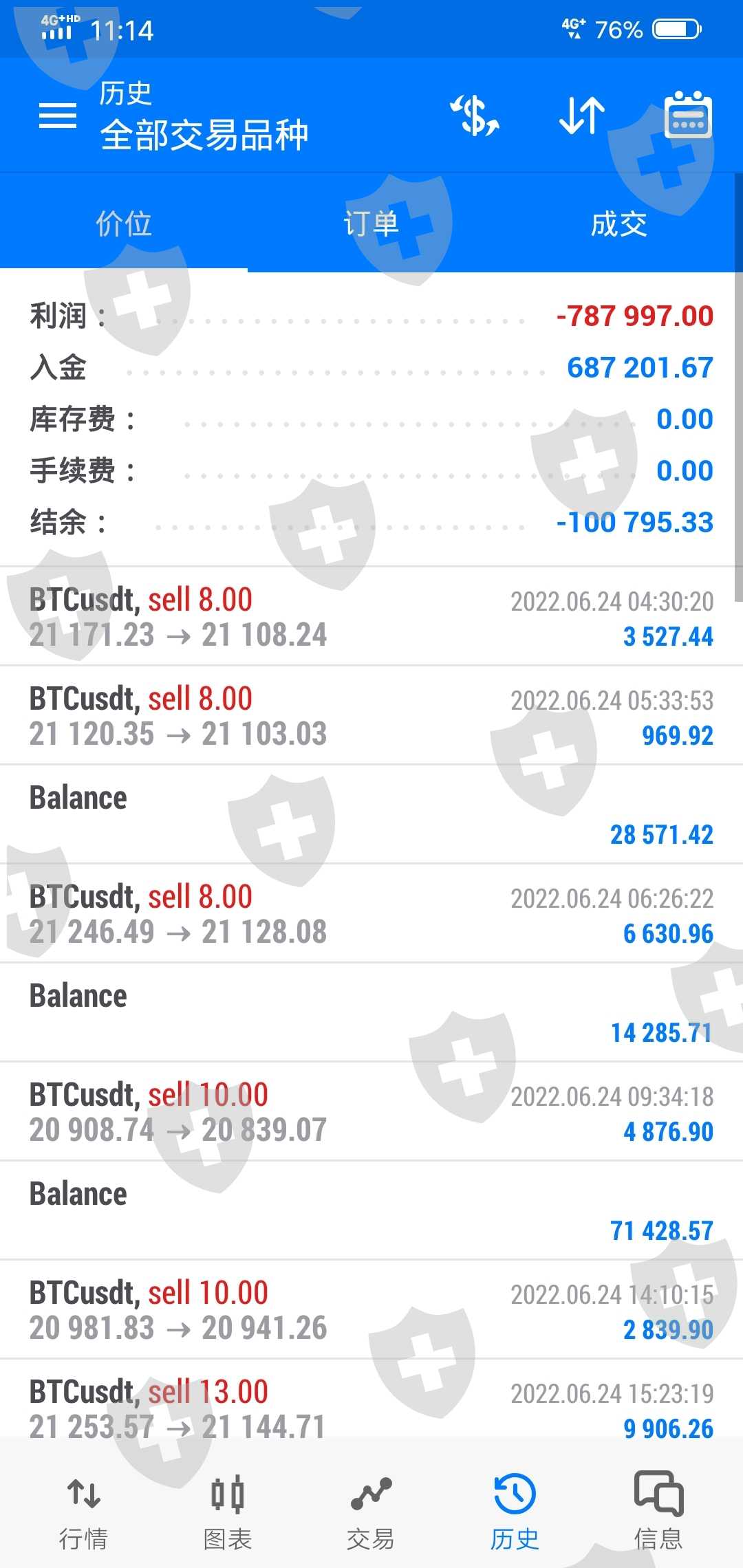Open the hamburger drawer menu

58,116
